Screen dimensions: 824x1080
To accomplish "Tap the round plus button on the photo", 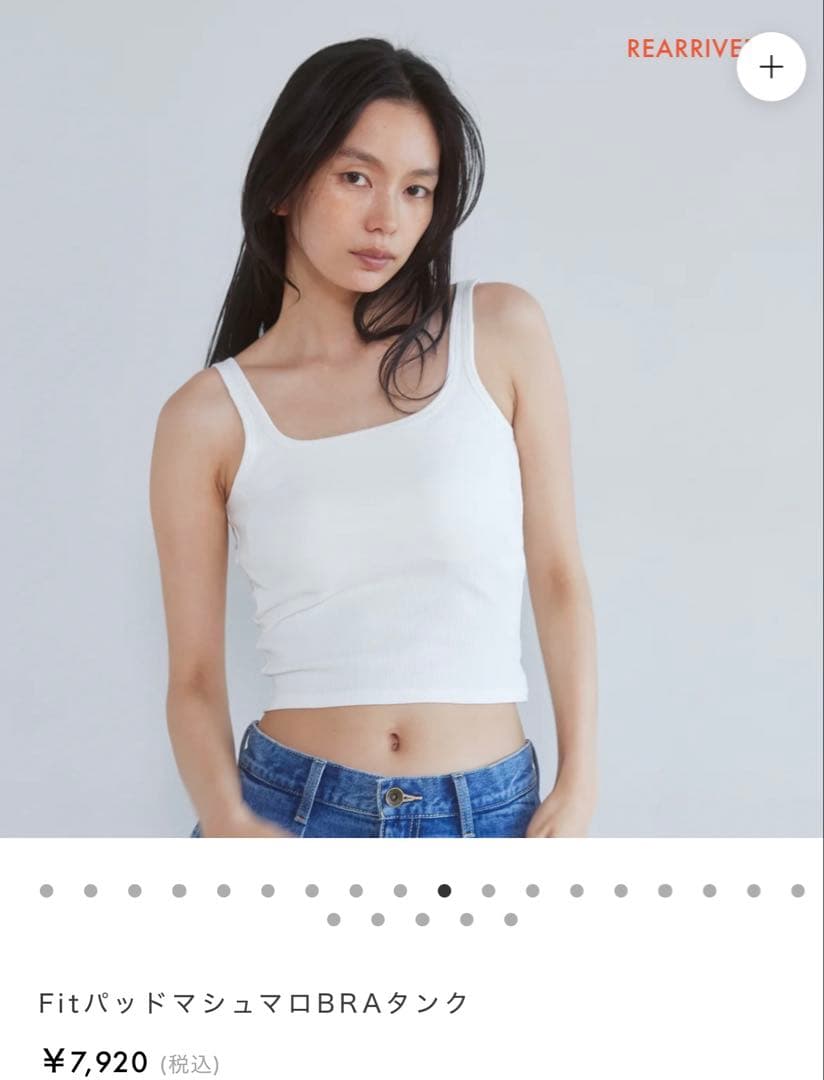I will pyautogui.click(x=771, y=67).
